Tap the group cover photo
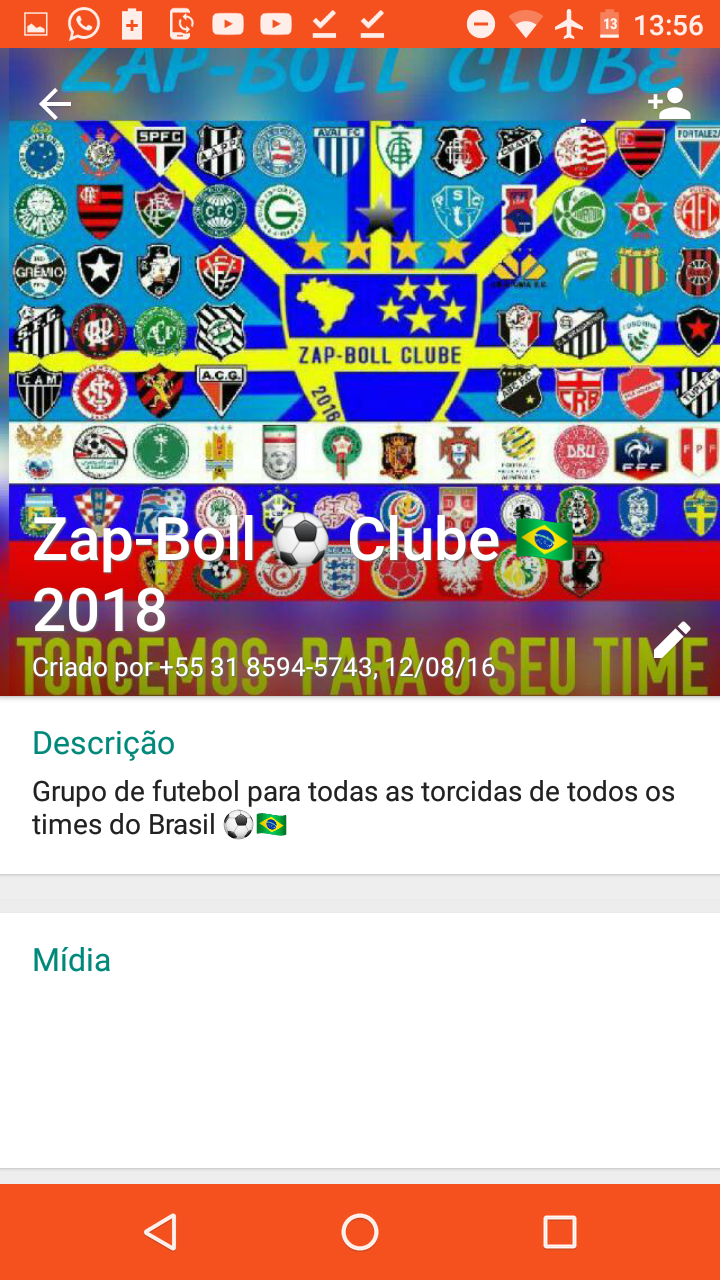Viewport: 720px width, 1280px height. click(360, 300)
